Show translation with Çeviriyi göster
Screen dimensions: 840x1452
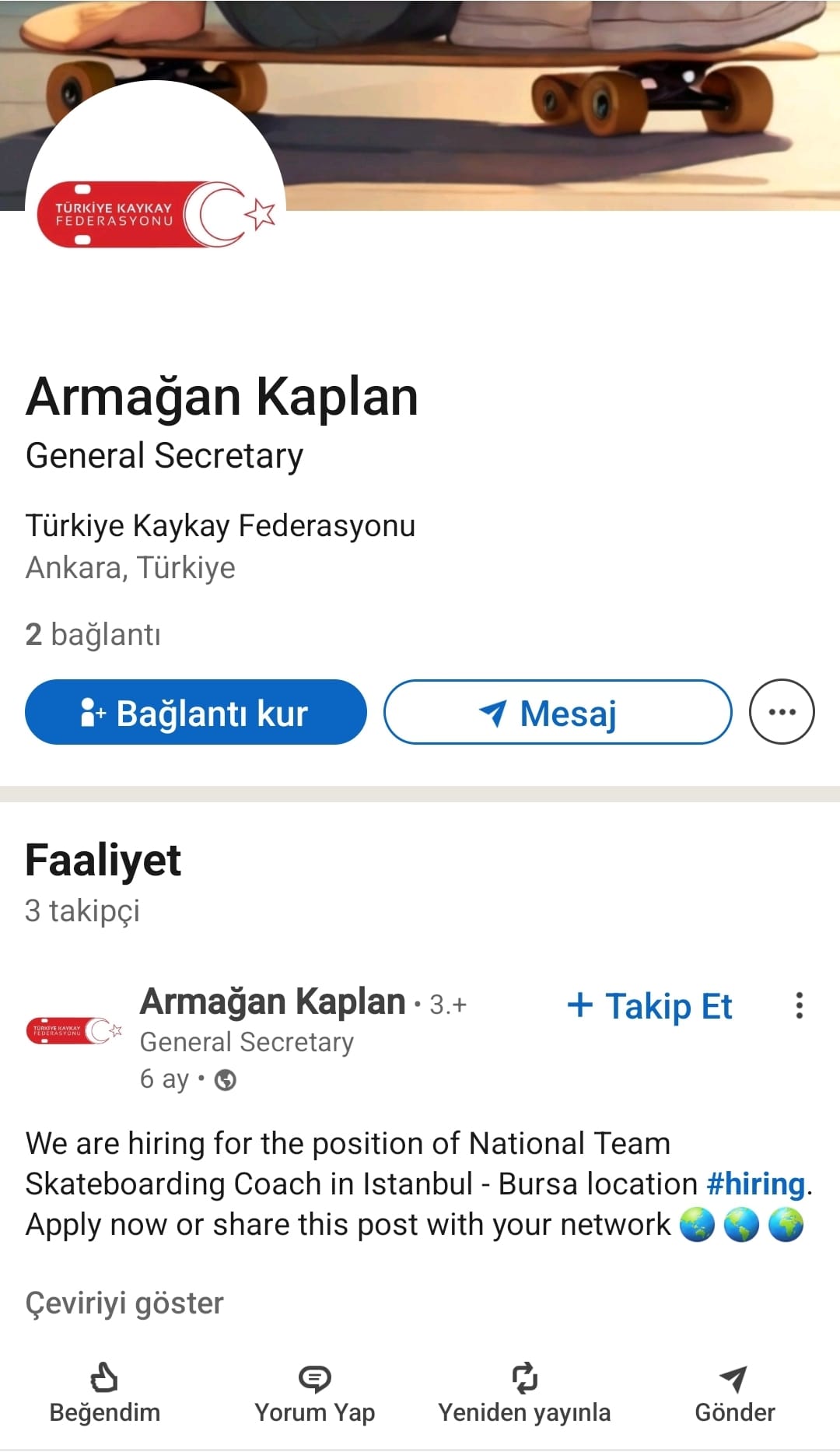[124, 1303]
